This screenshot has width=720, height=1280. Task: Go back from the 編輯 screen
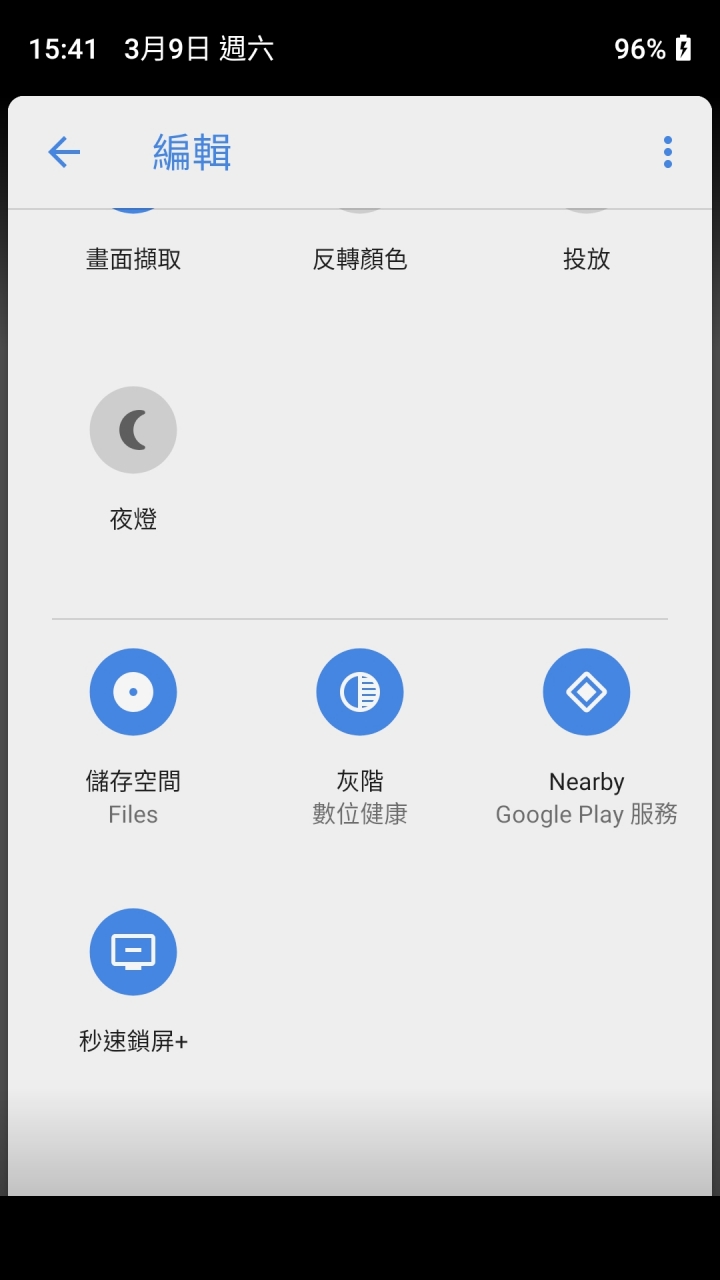(64, 152)
